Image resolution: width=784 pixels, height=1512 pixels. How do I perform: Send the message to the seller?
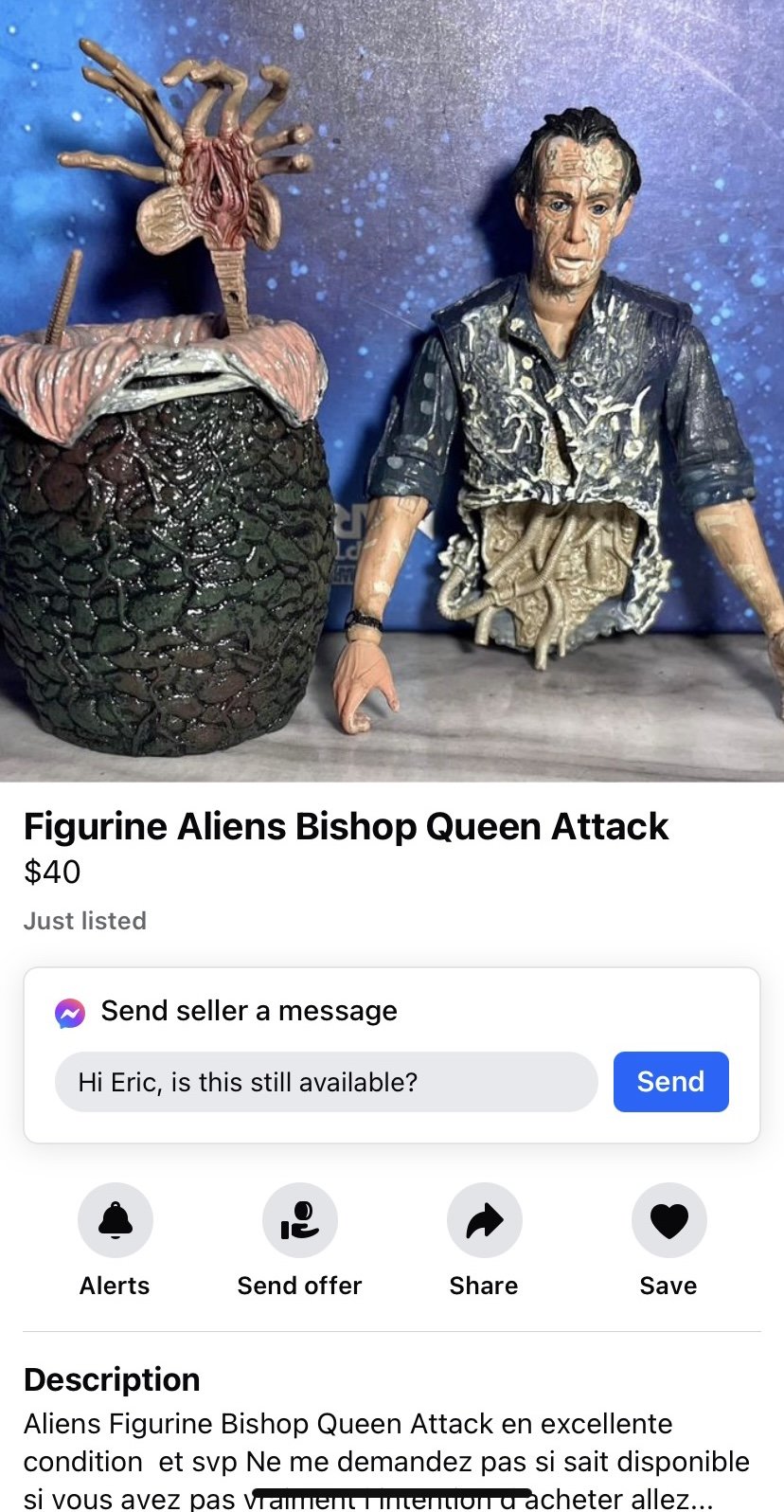[x=670, y=1081]
